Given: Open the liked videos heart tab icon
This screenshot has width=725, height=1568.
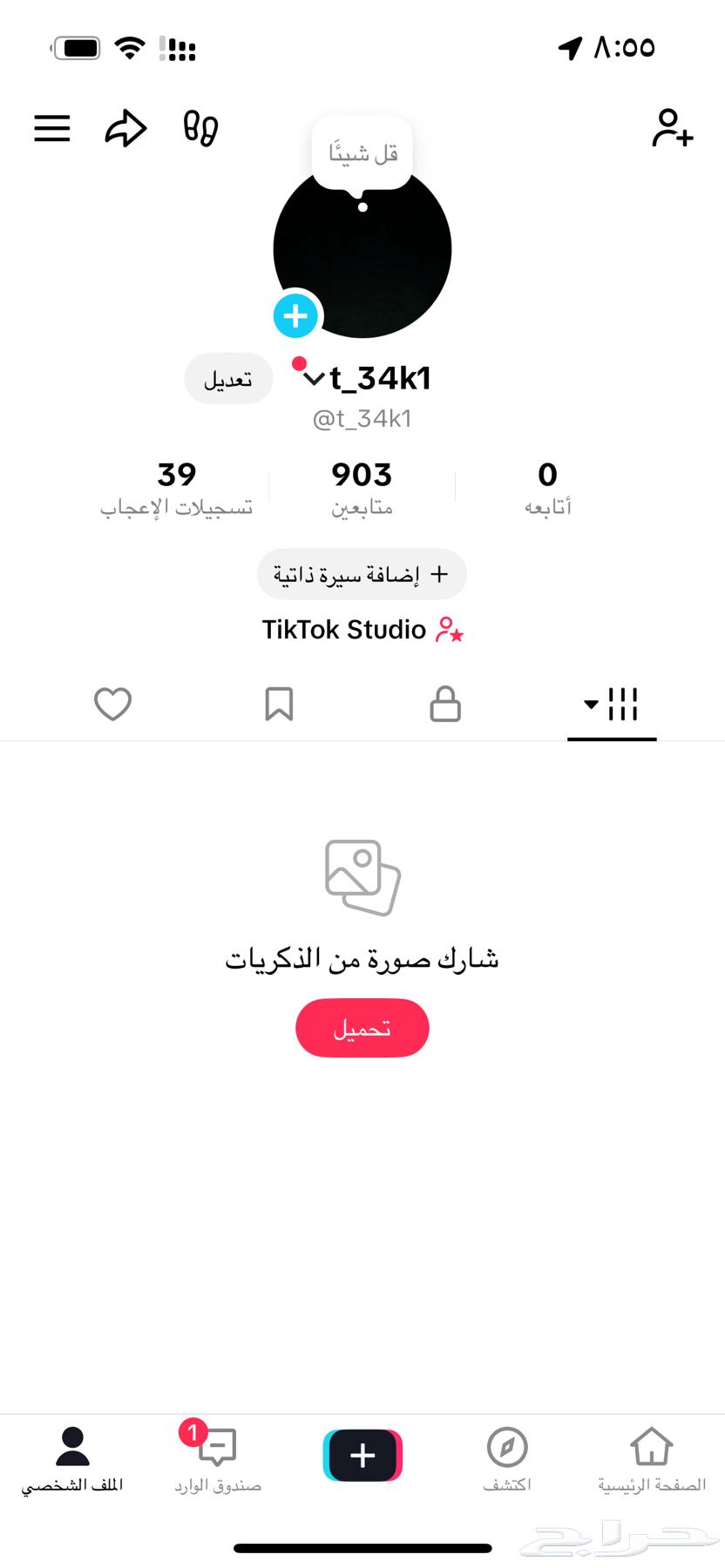Looking at the screenshot, I should click(112, 704).
